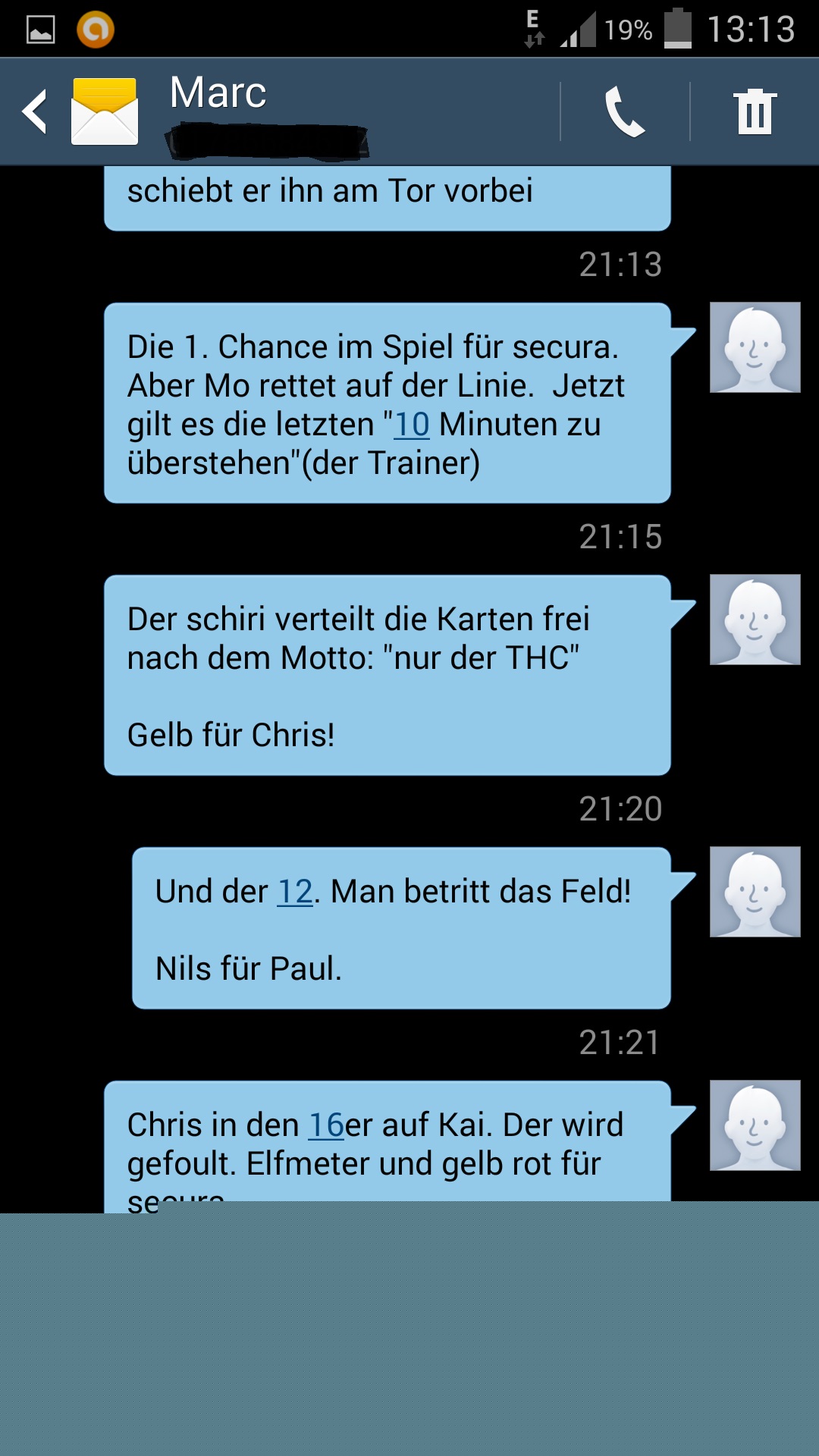Call Marc with the phone icon
The image size is (819, 1456).
(624, 111)
